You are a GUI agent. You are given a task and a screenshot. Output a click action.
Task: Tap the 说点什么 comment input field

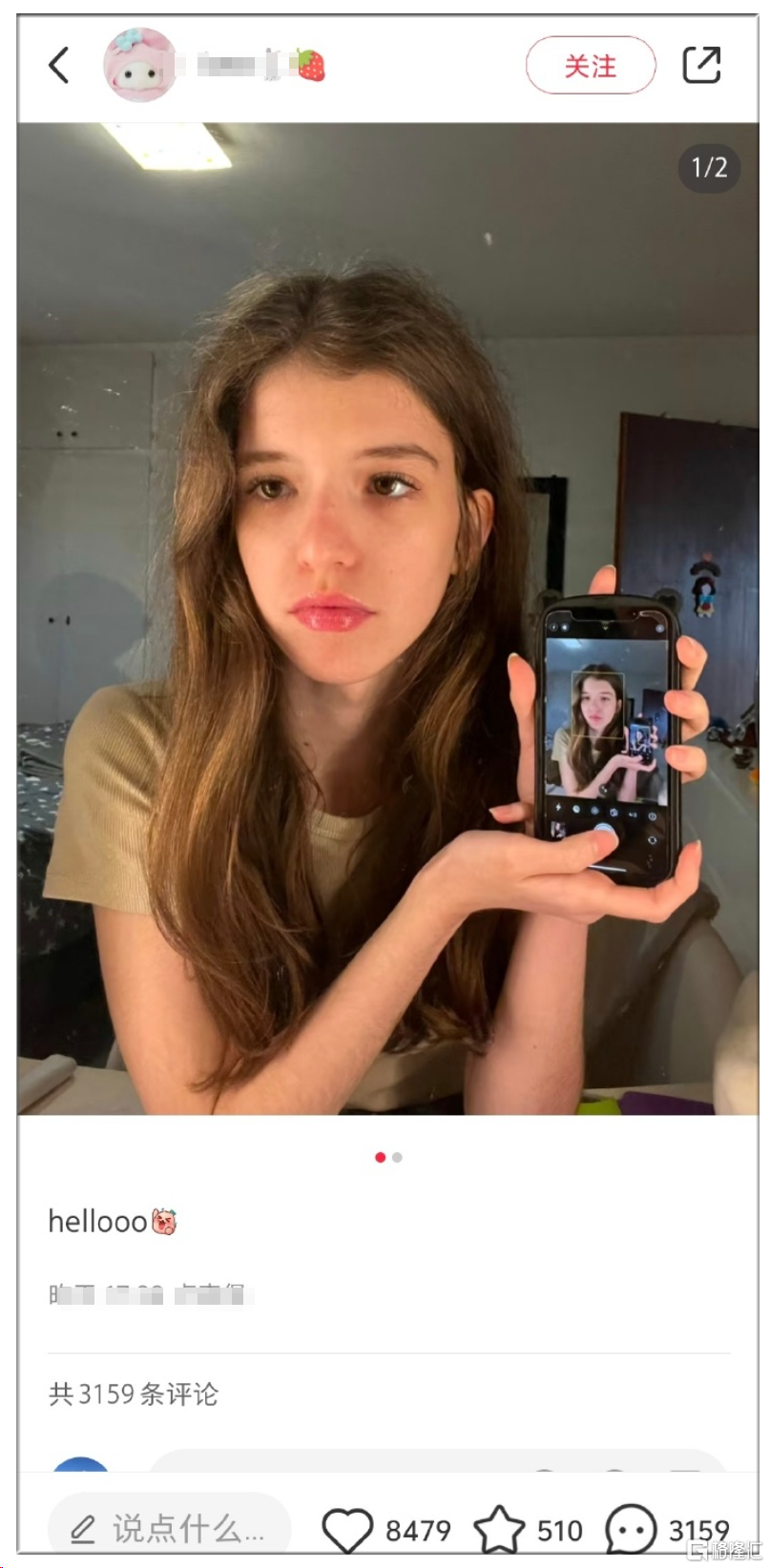click(170, 1529)
